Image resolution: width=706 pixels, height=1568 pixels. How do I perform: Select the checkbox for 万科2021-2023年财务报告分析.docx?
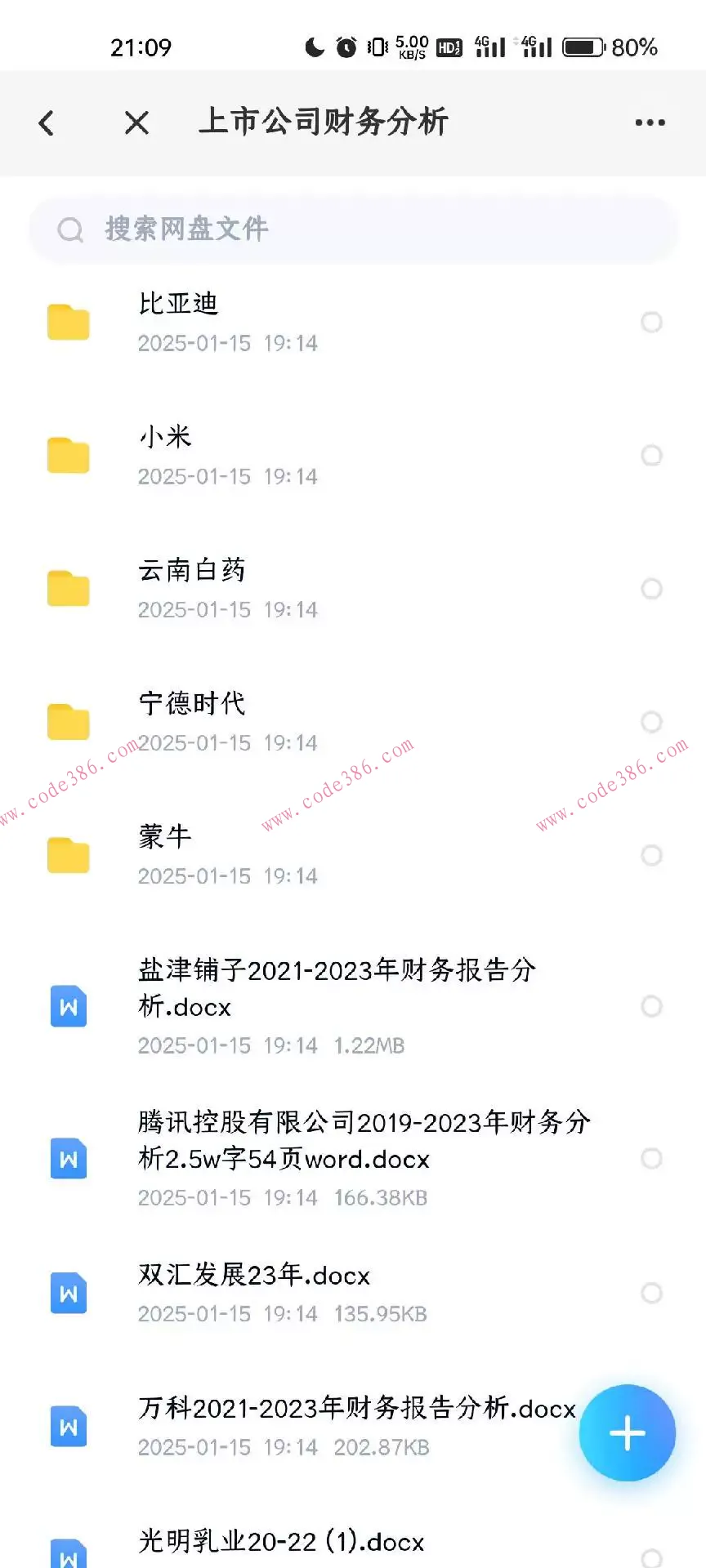coord(651,1427)
